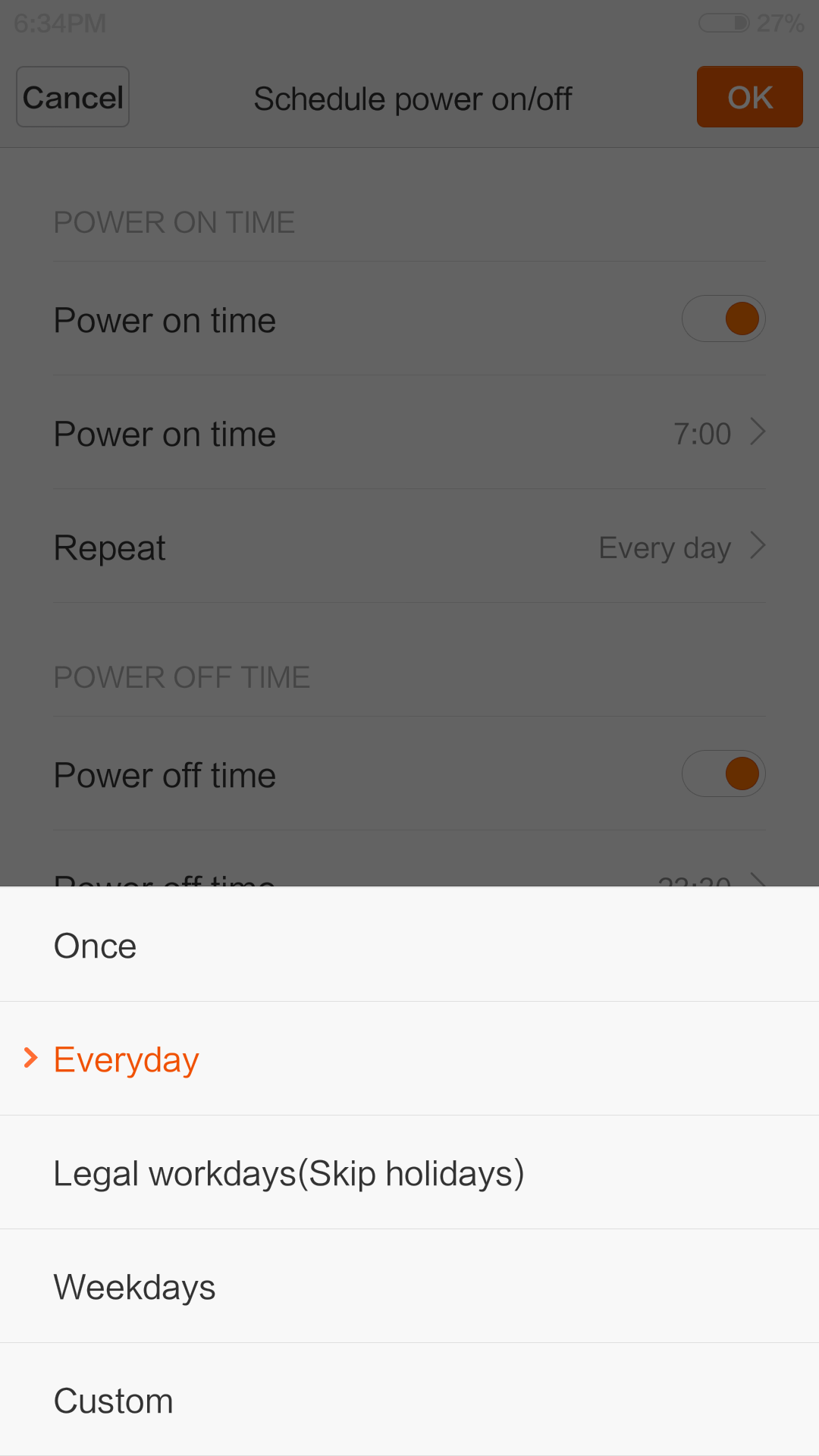
Task: Select the Once repeat option
Action: pos(409,945)
